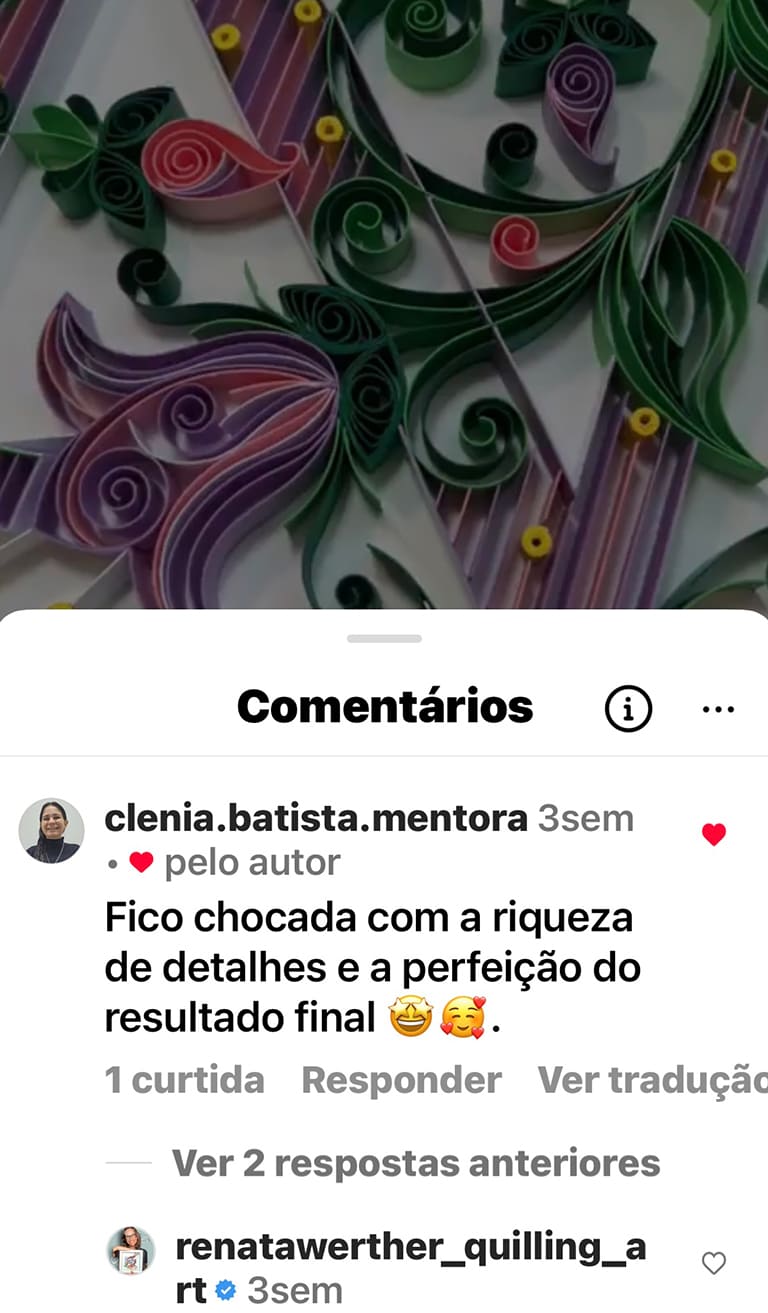Tap the clenia.batista.mentora username
This screenshot has width=768, height=1313.
tap(316, 819)
